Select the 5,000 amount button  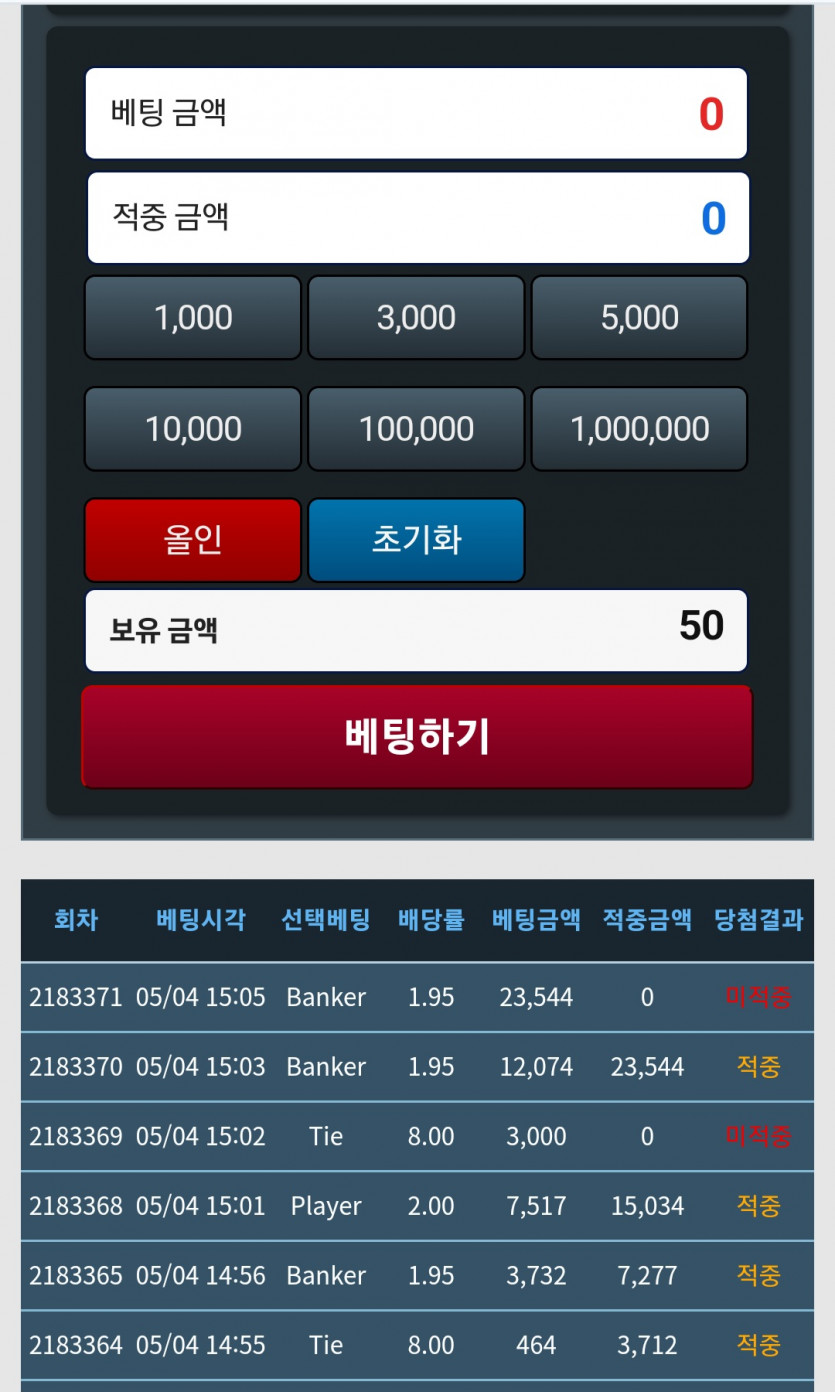(x=639, y=318)
